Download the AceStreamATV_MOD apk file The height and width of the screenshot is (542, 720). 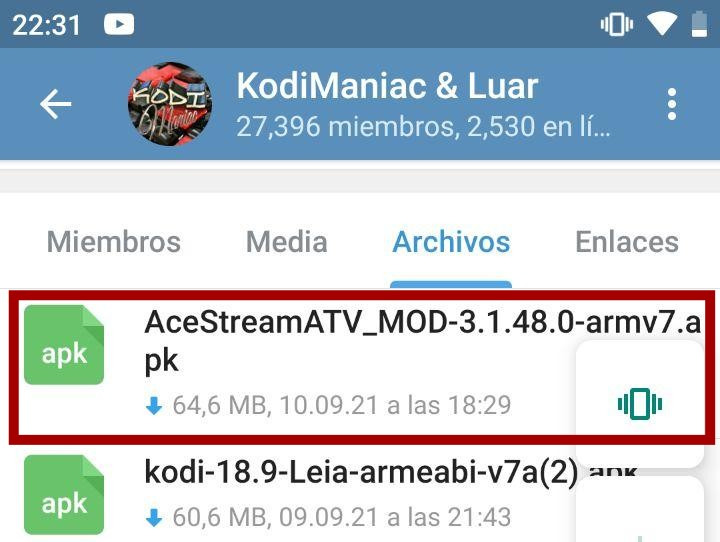64,346
